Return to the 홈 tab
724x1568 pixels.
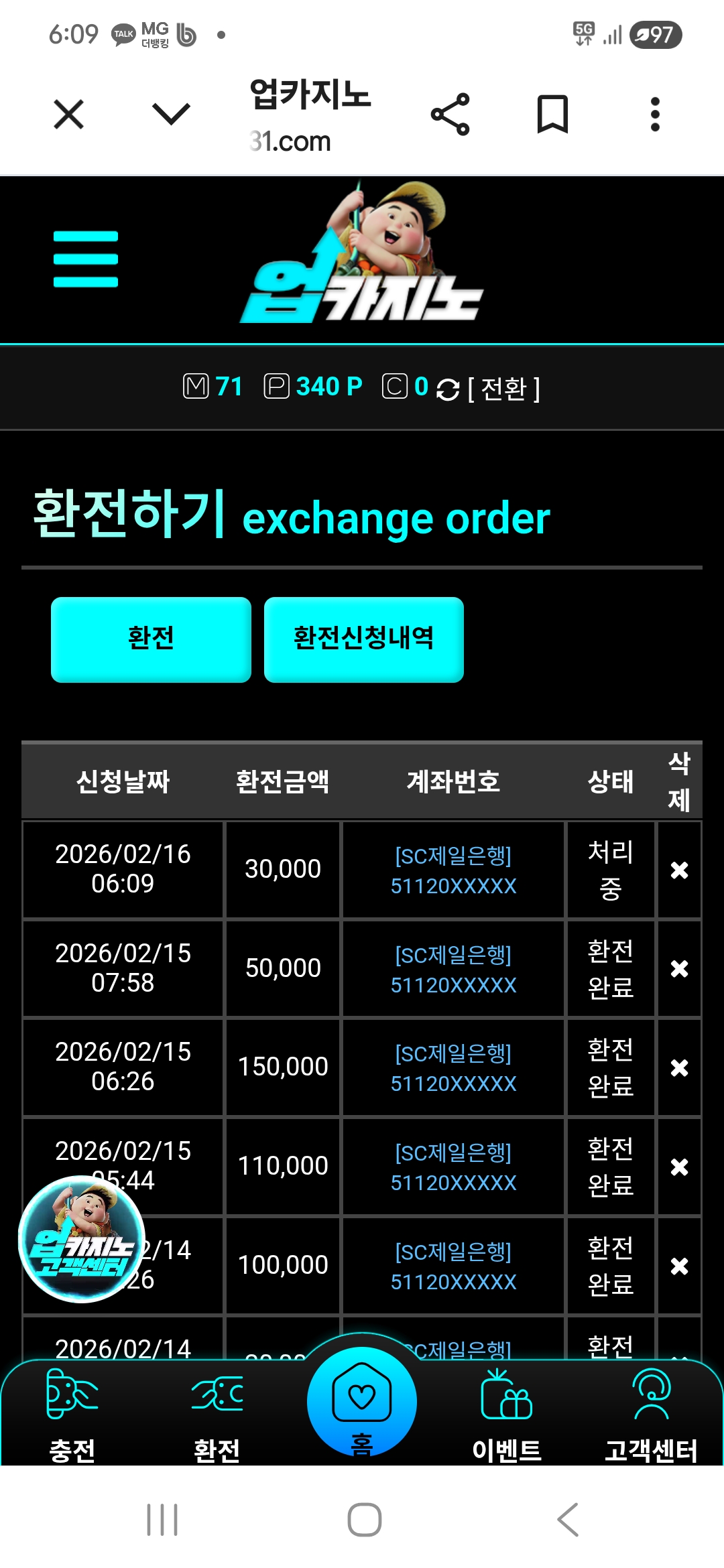tap(362, 1404)
